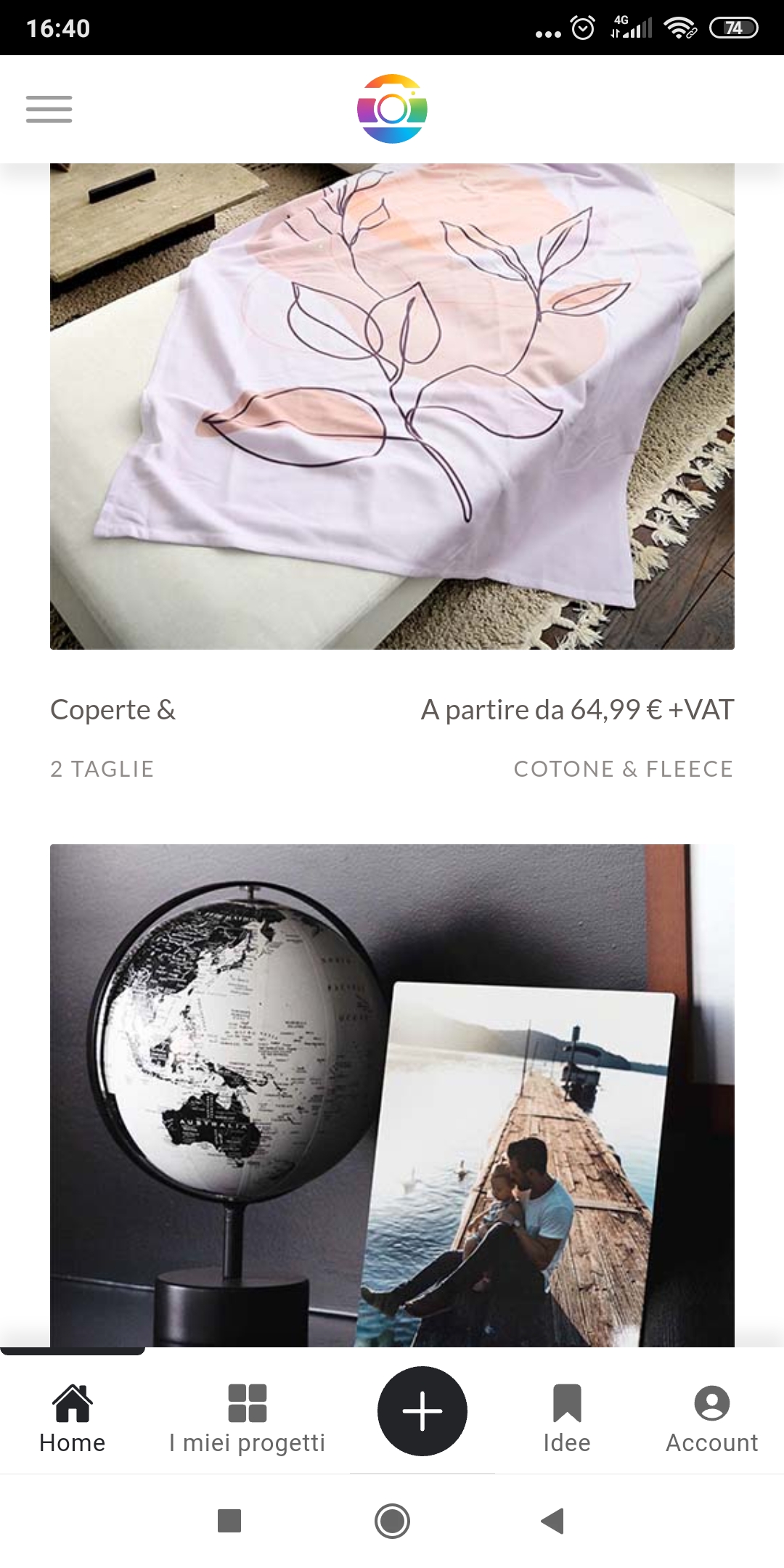Open the Account tab
This screenshot has width=784, height=1568.
(x=711, y=1418)
